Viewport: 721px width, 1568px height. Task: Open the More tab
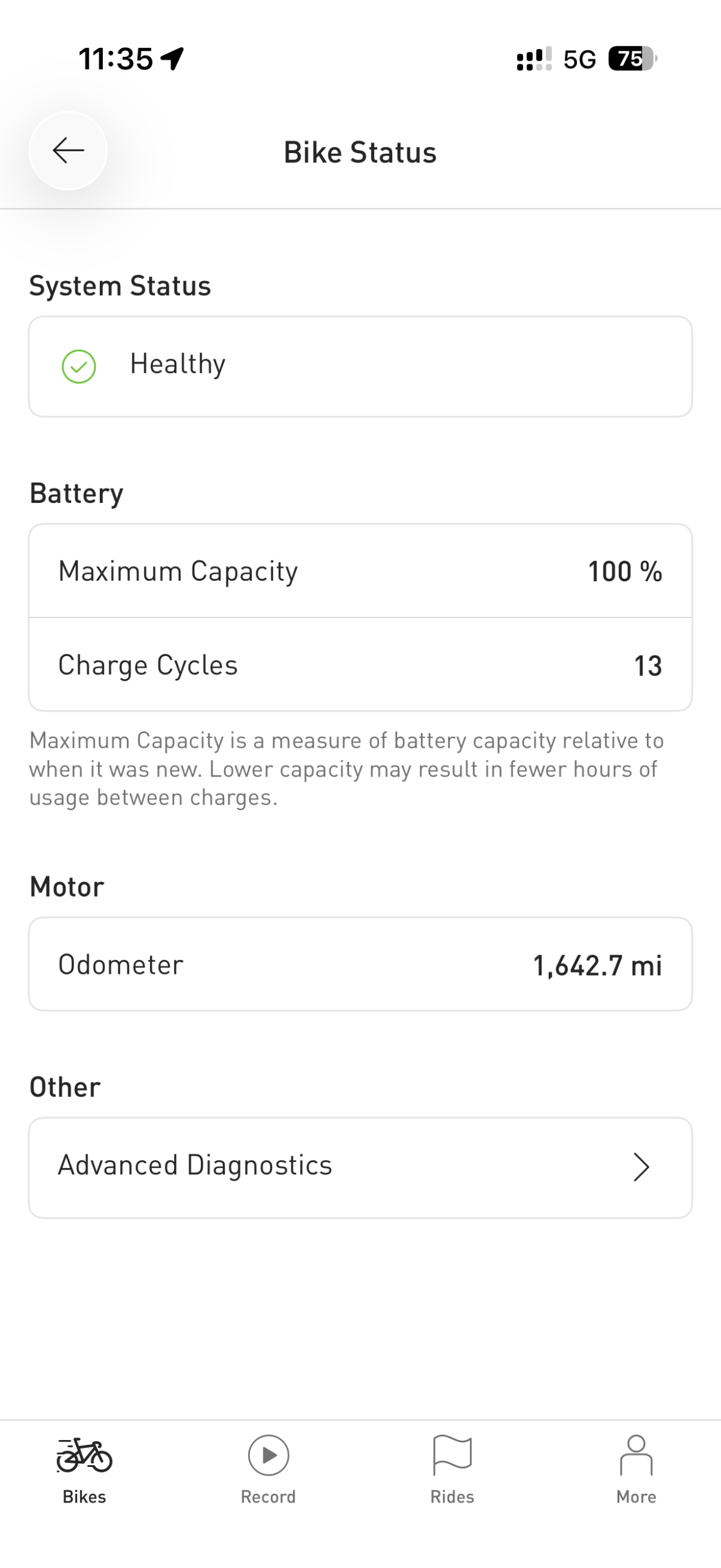(x=636, y=1470)
